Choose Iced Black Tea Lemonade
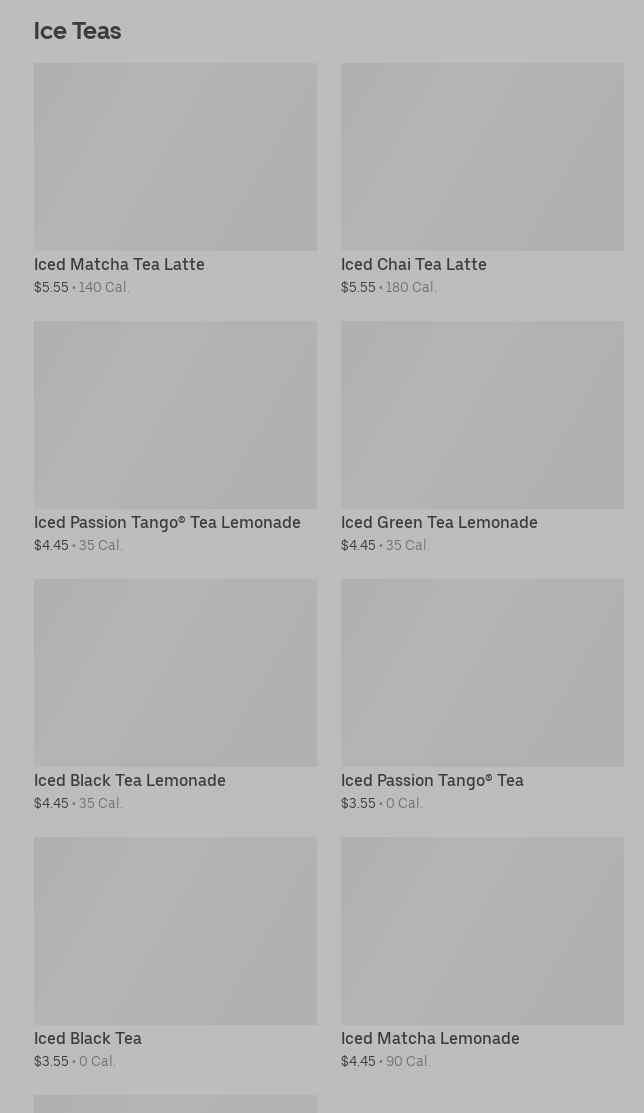This screenshot has height=1113, width=644. click(175, 673)
